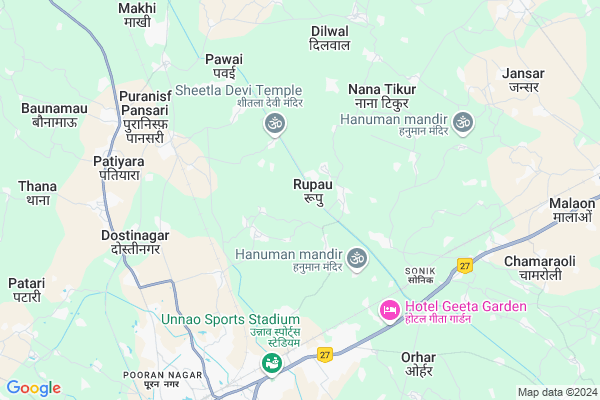
Task: Select Hotel Geeta Garden pin
Action: coord(388,312)
